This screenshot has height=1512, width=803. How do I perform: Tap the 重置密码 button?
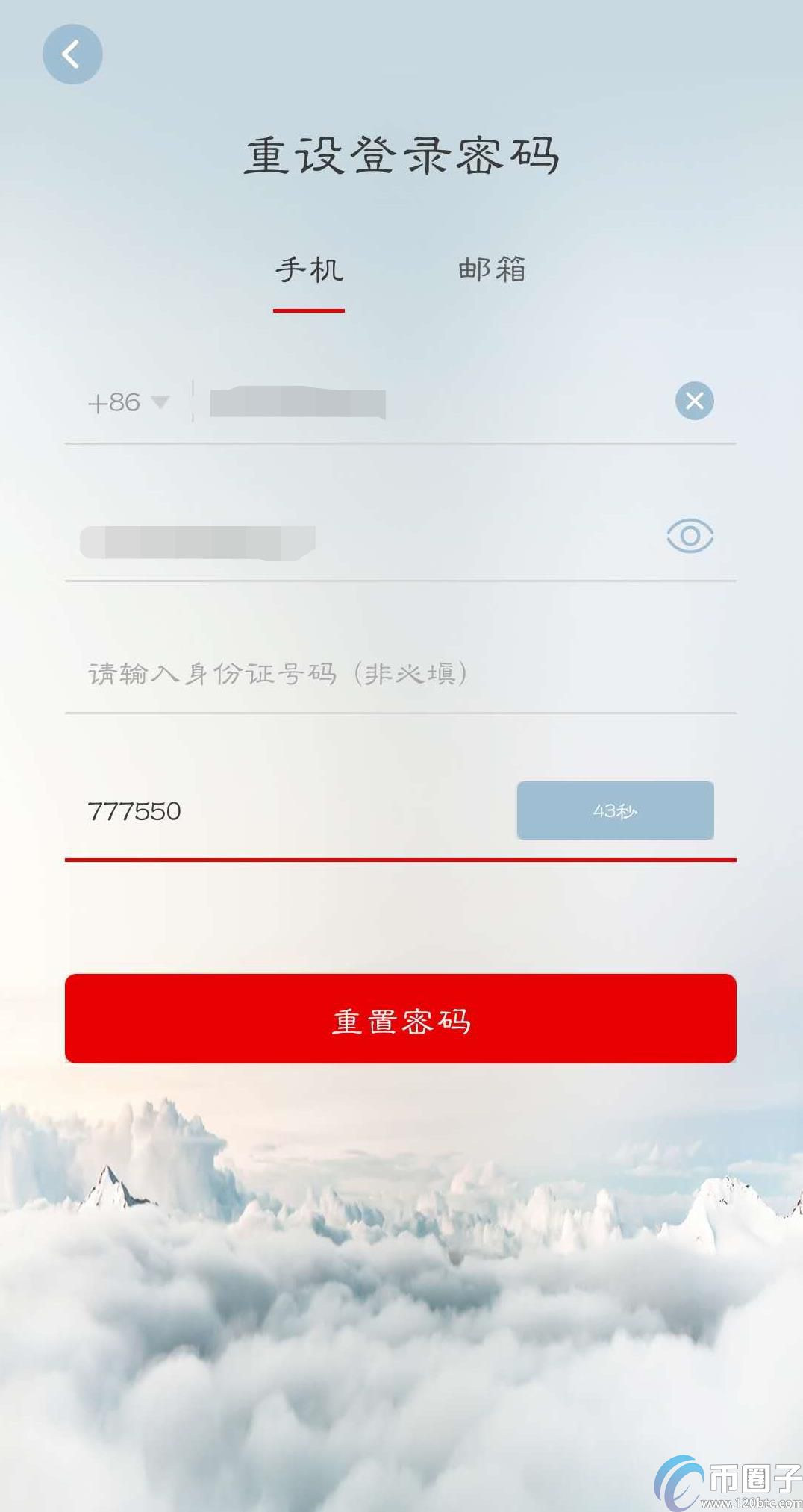coord(401,1019)
